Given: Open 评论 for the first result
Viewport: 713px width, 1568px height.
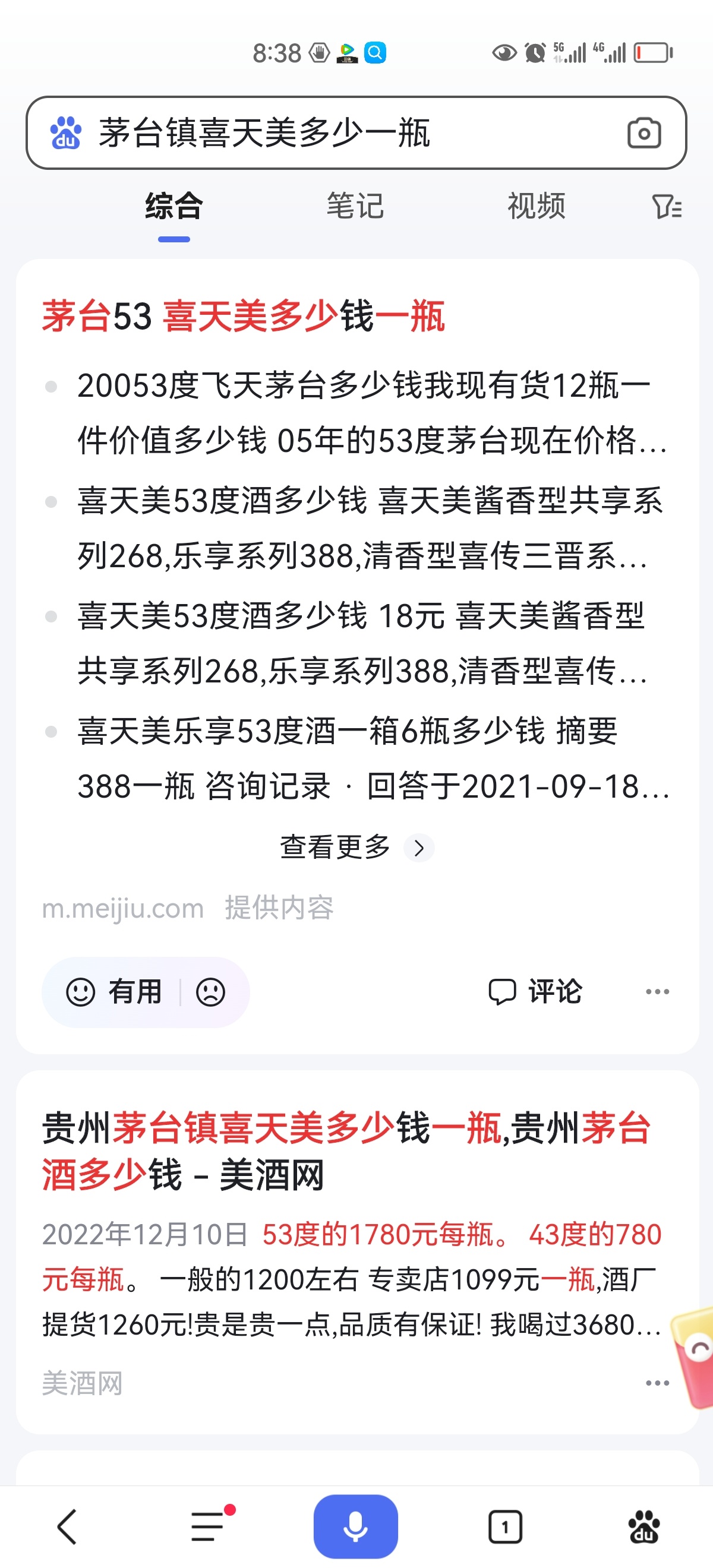Looking at the screenshot, I should [536, 991].
